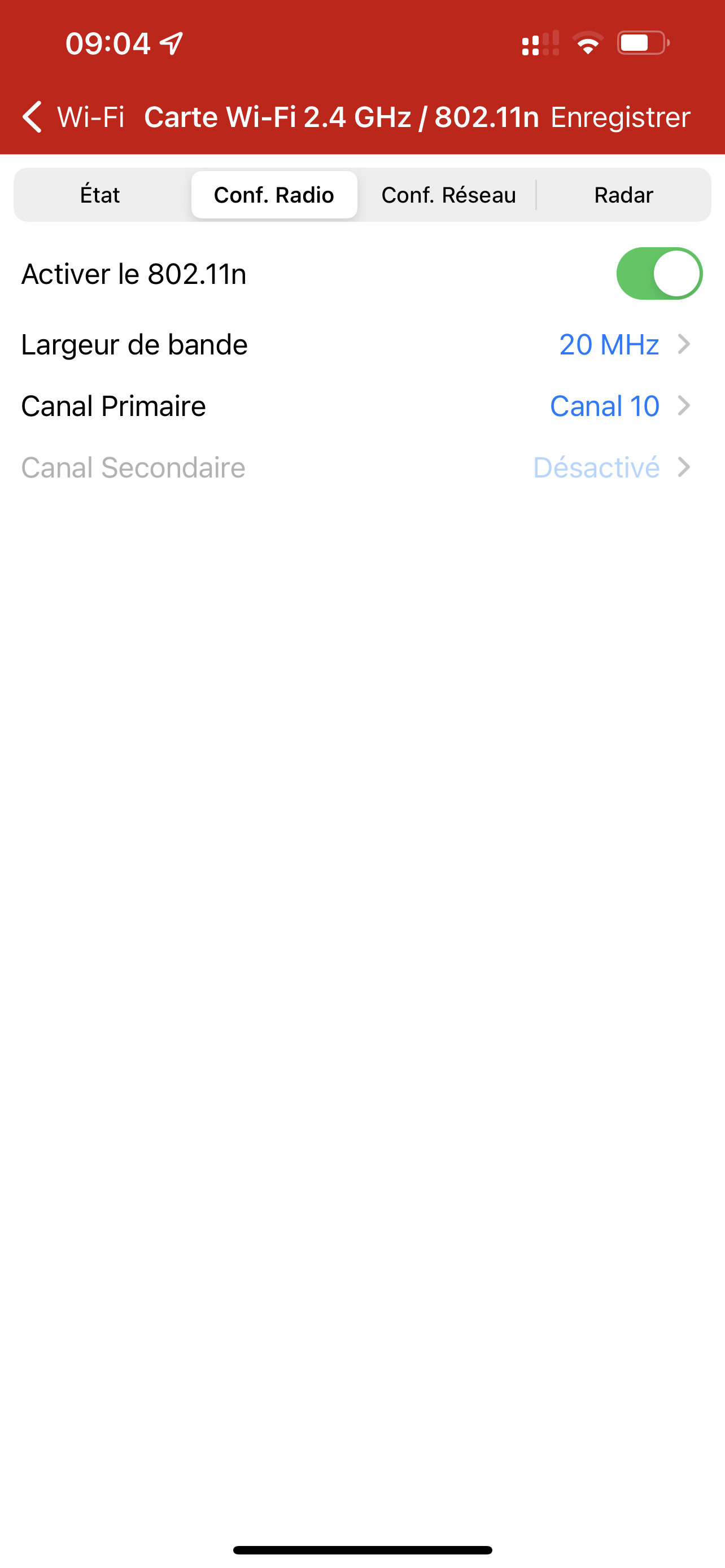Change the Canal Primaire channel
This screenshot has width=725, height=1568.
coord(362,406)
